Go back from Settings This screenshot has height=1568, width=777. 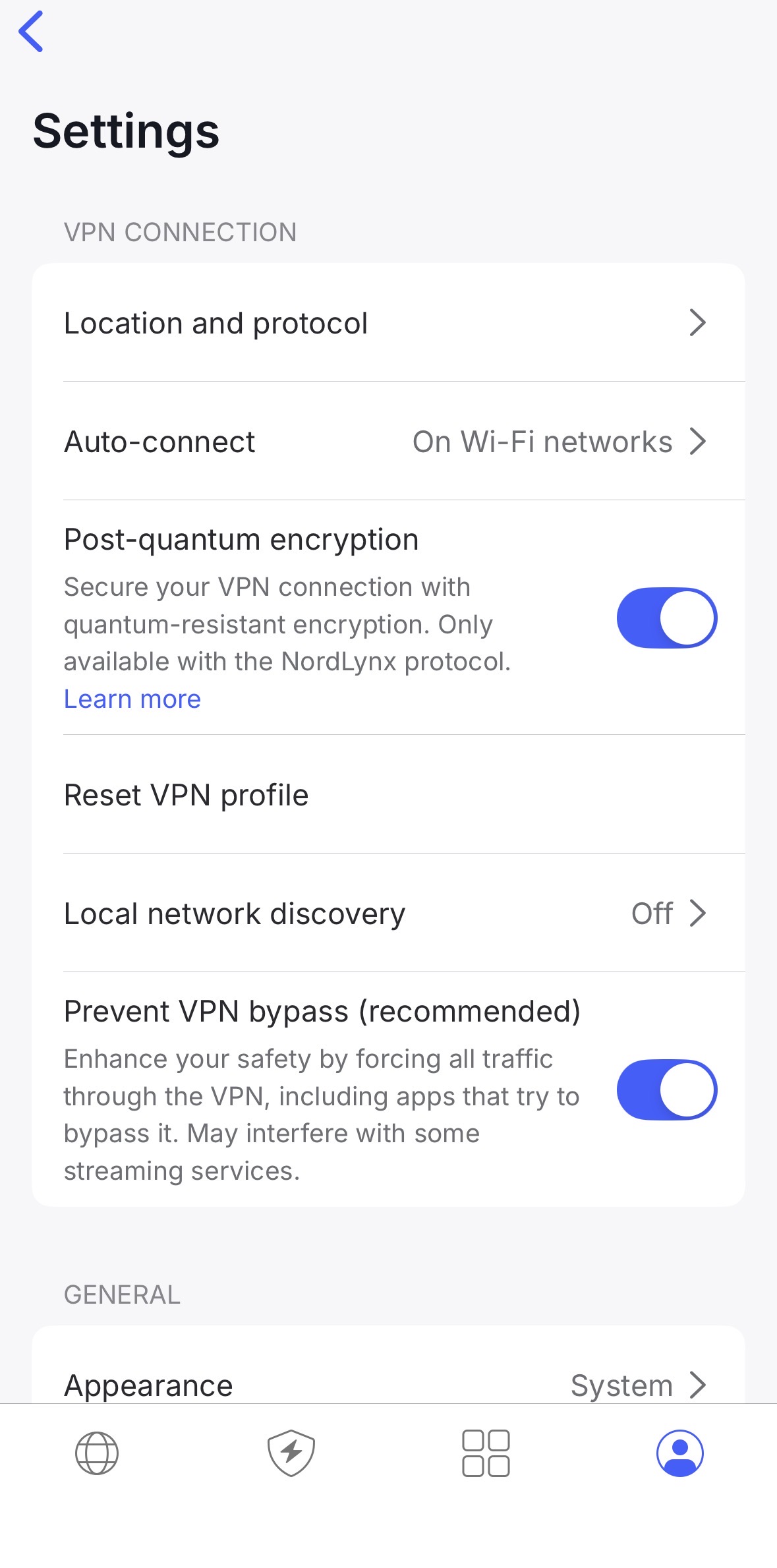31,31
